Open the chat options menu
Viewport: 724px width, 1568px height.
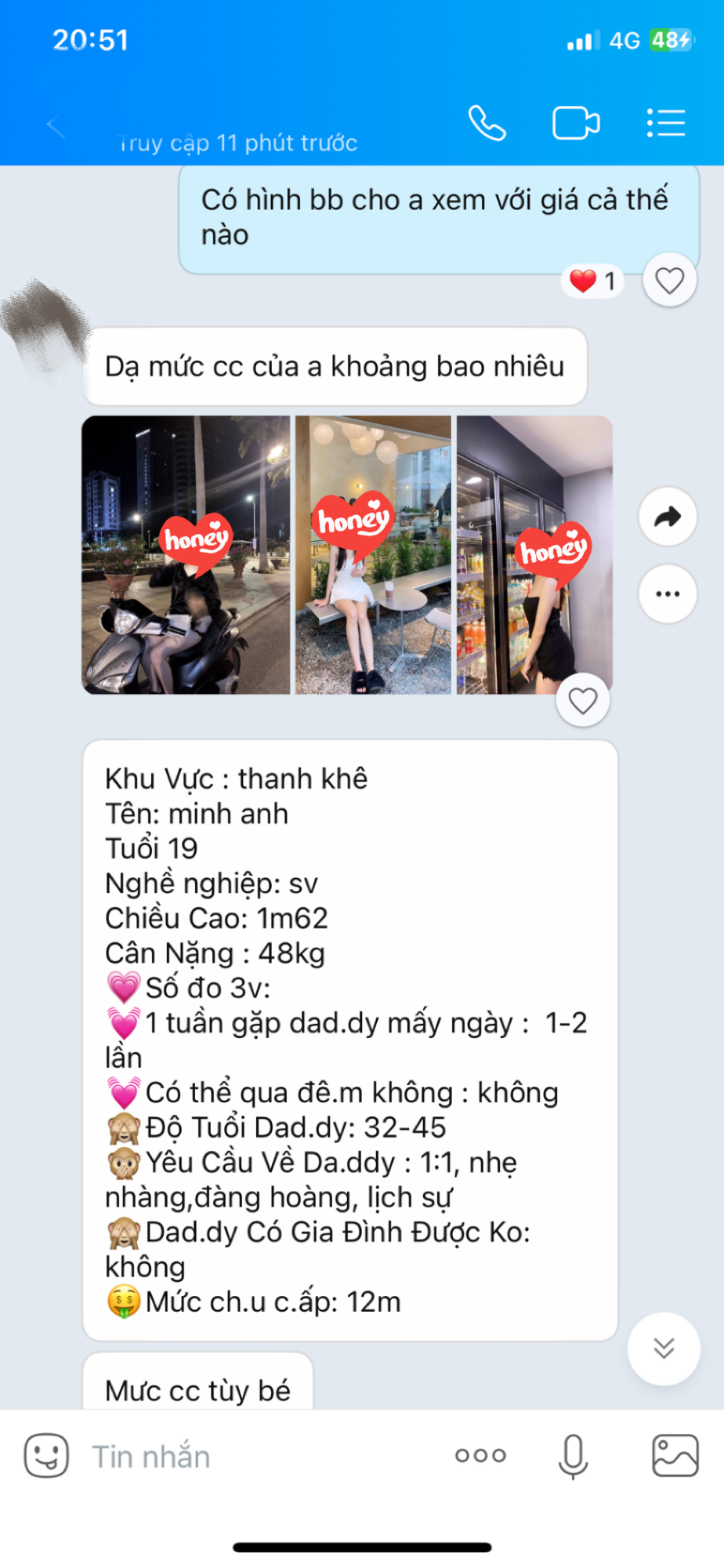tap(666, 123)
